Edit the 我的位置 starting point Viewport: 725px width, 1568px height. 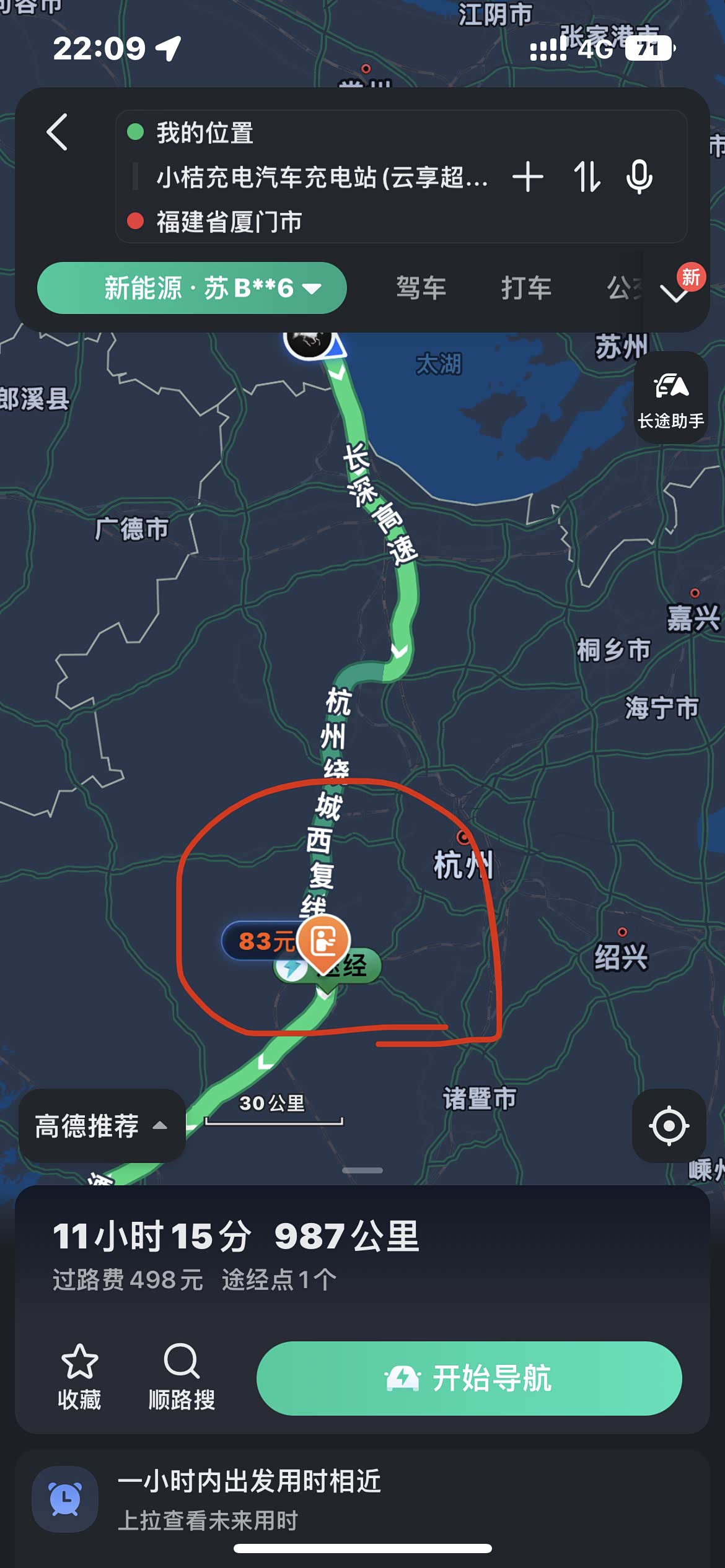204,133
